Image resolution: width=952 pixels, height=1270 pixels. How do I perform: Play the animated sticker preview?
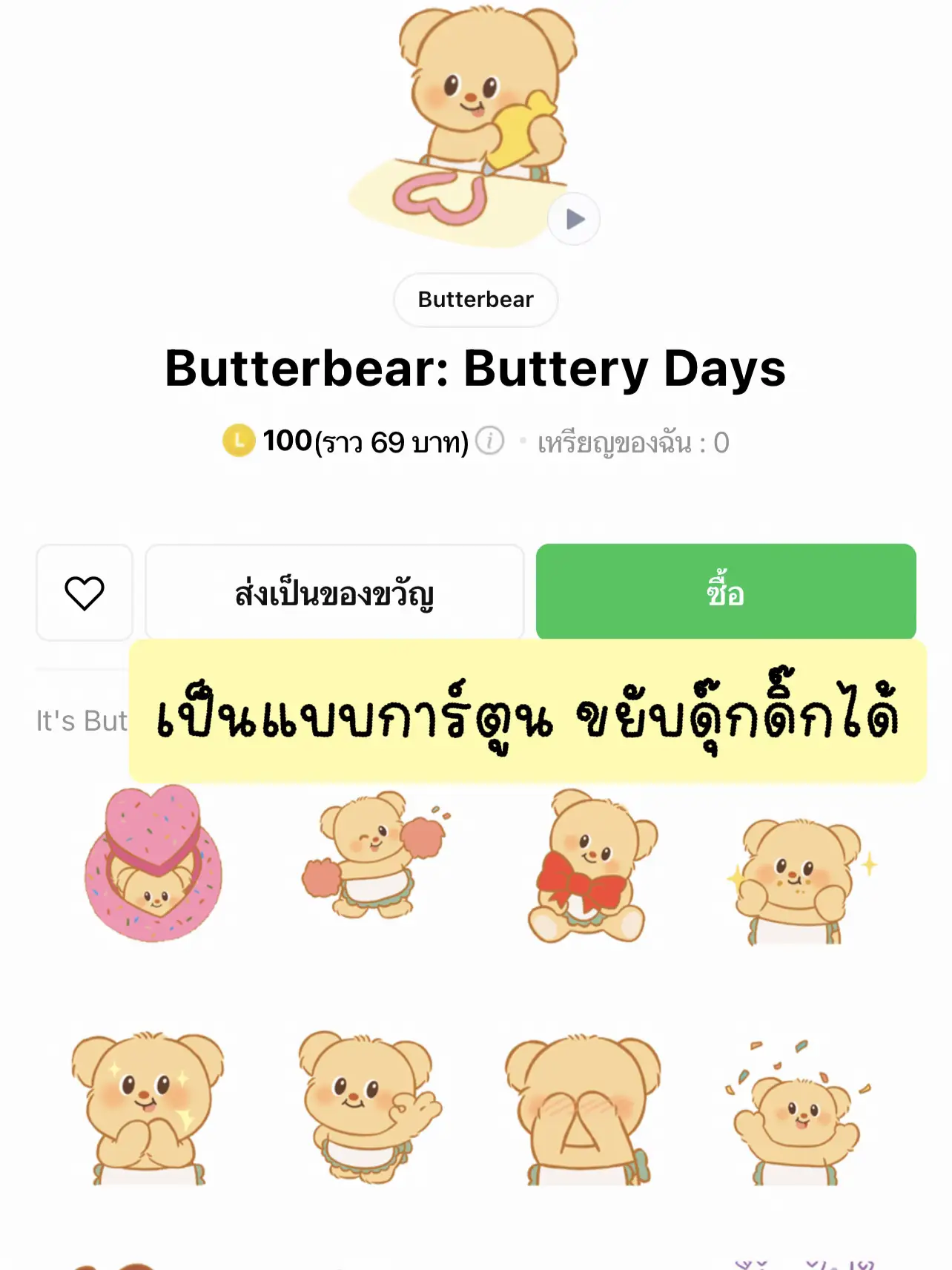(x=572, y=217)
